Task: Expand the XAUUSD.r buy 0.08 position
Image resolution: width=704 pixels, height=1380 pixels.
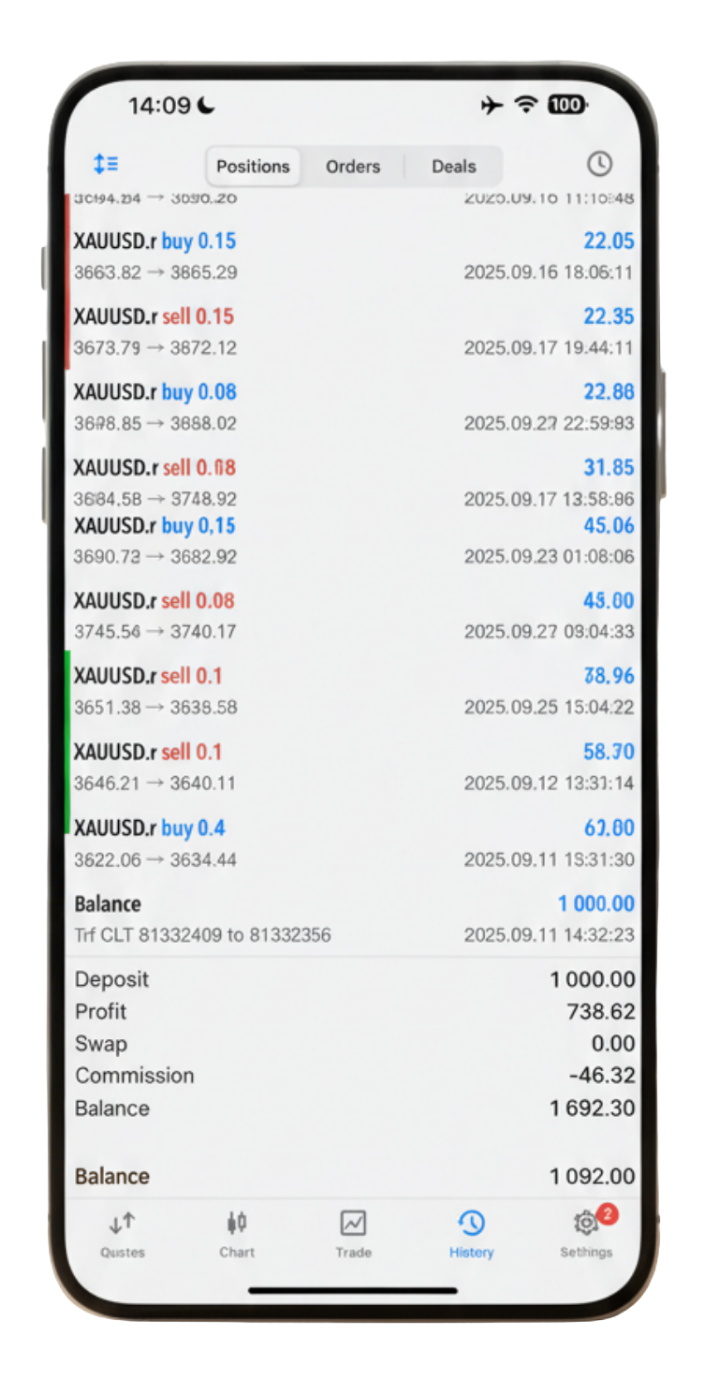Action: [x=352, y=407]
